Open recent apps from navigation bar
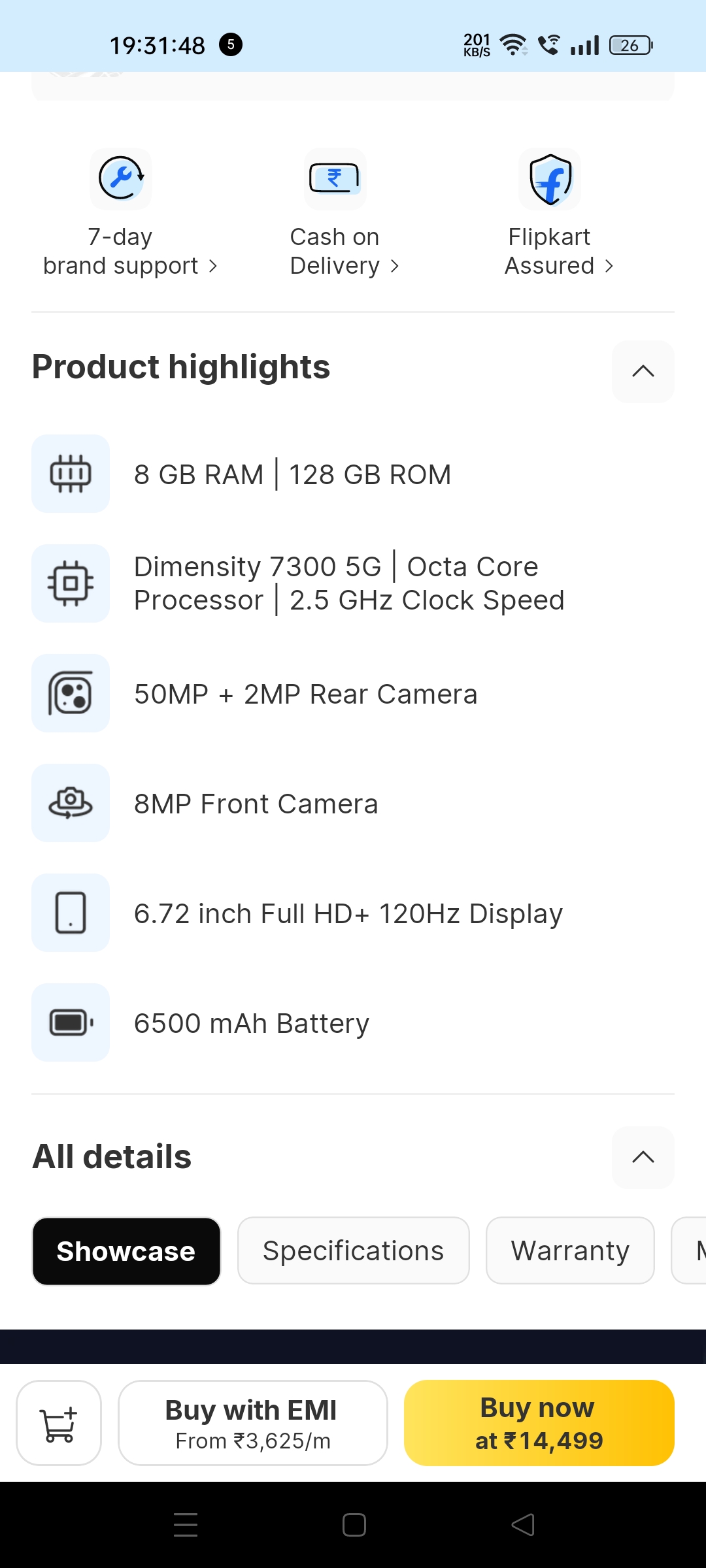The width and height of the screenshot is (706, 1568). [186, 1525]
